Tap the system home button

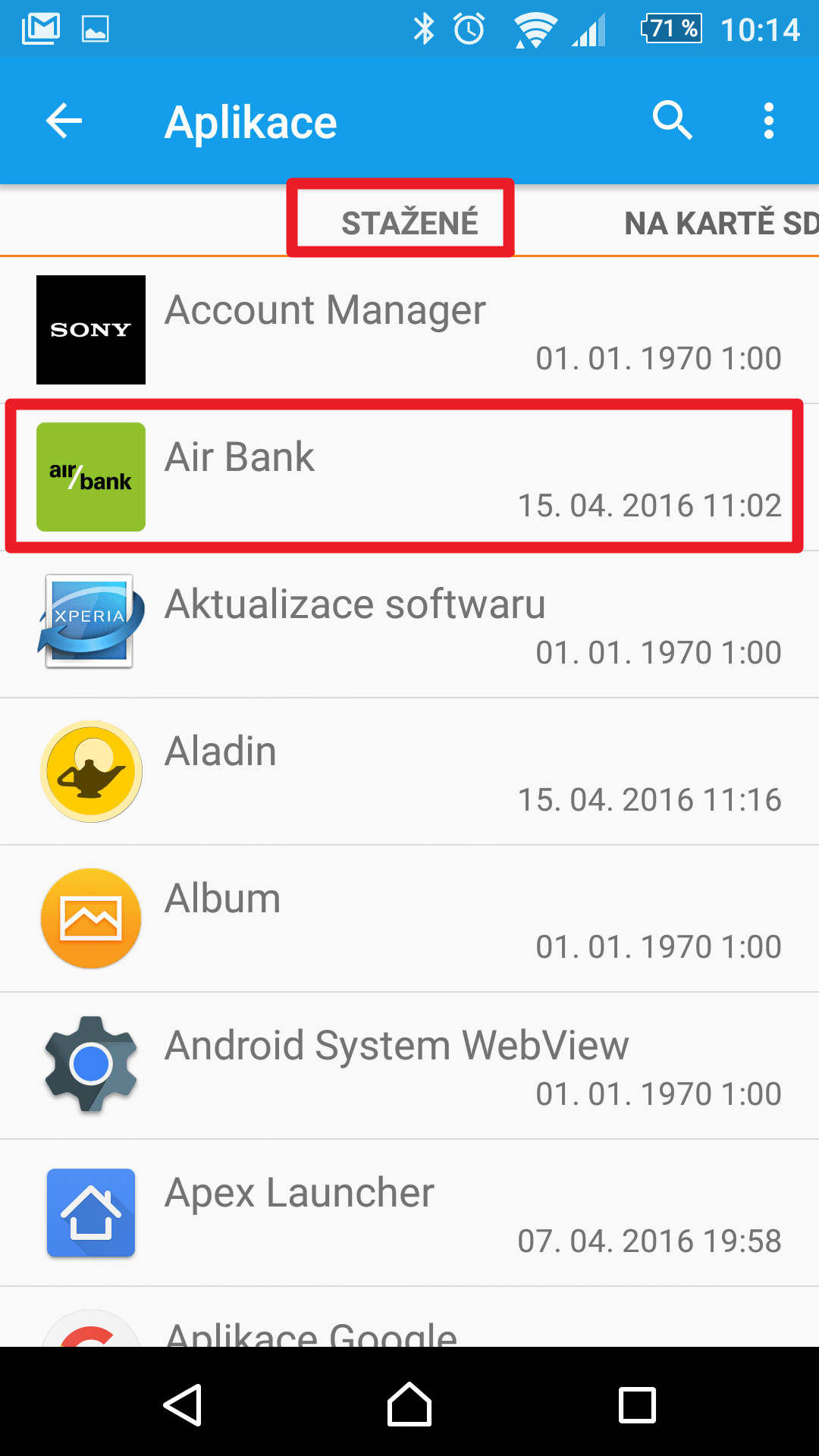409,1404
